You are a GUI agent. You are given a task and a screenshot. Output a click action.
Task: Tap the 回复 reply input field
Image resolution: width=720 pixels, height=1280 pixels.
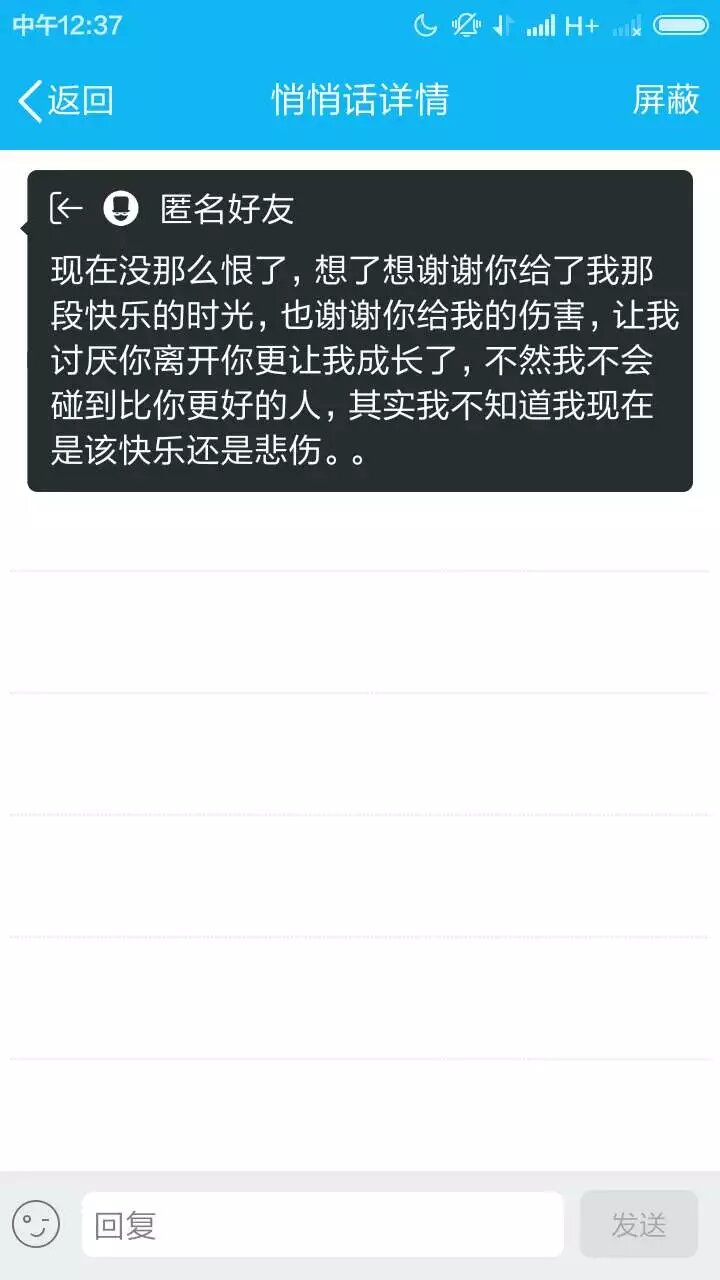[322, 1225]
